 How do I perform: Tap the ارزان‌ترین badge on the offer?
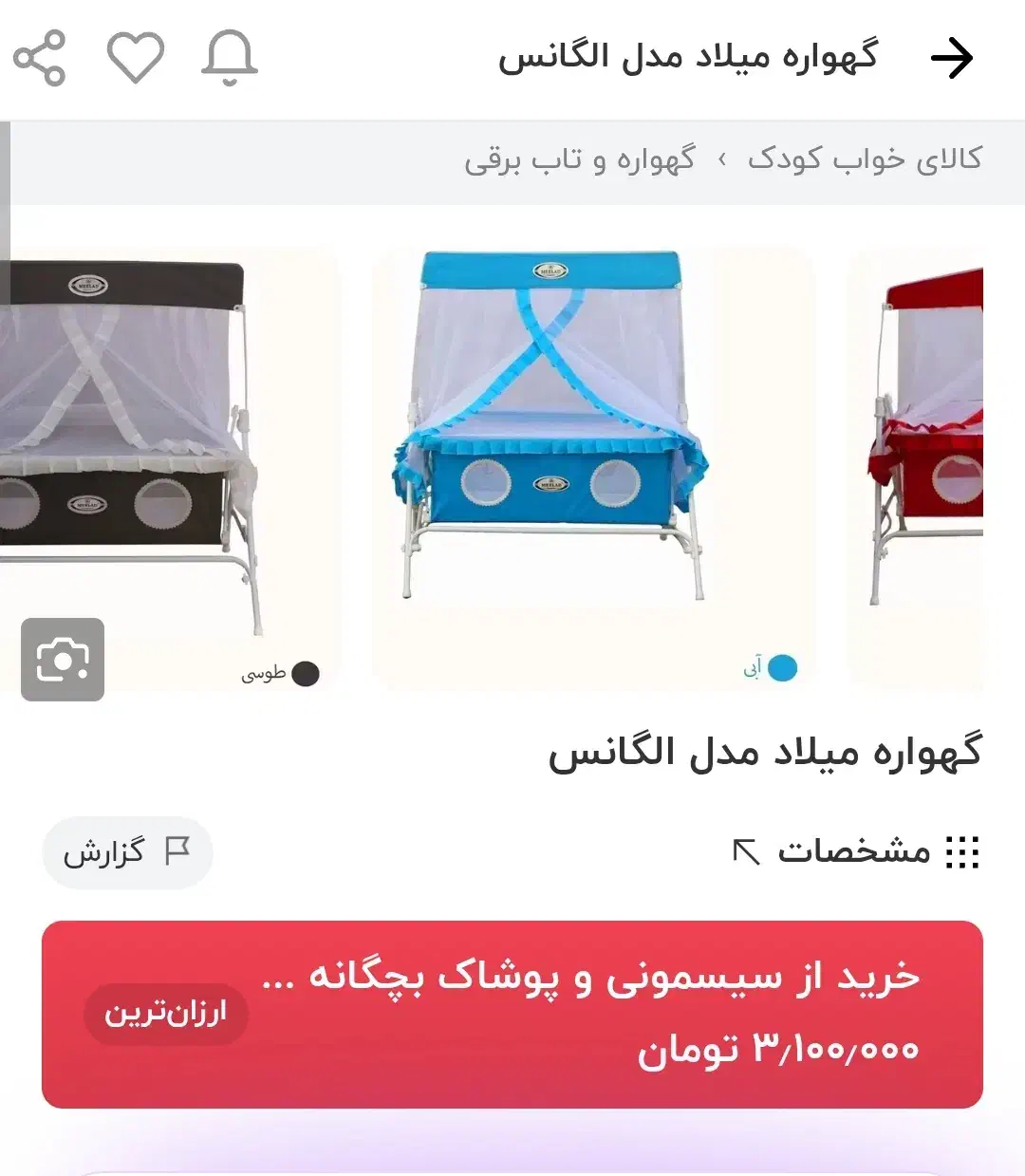(165, 1015)
